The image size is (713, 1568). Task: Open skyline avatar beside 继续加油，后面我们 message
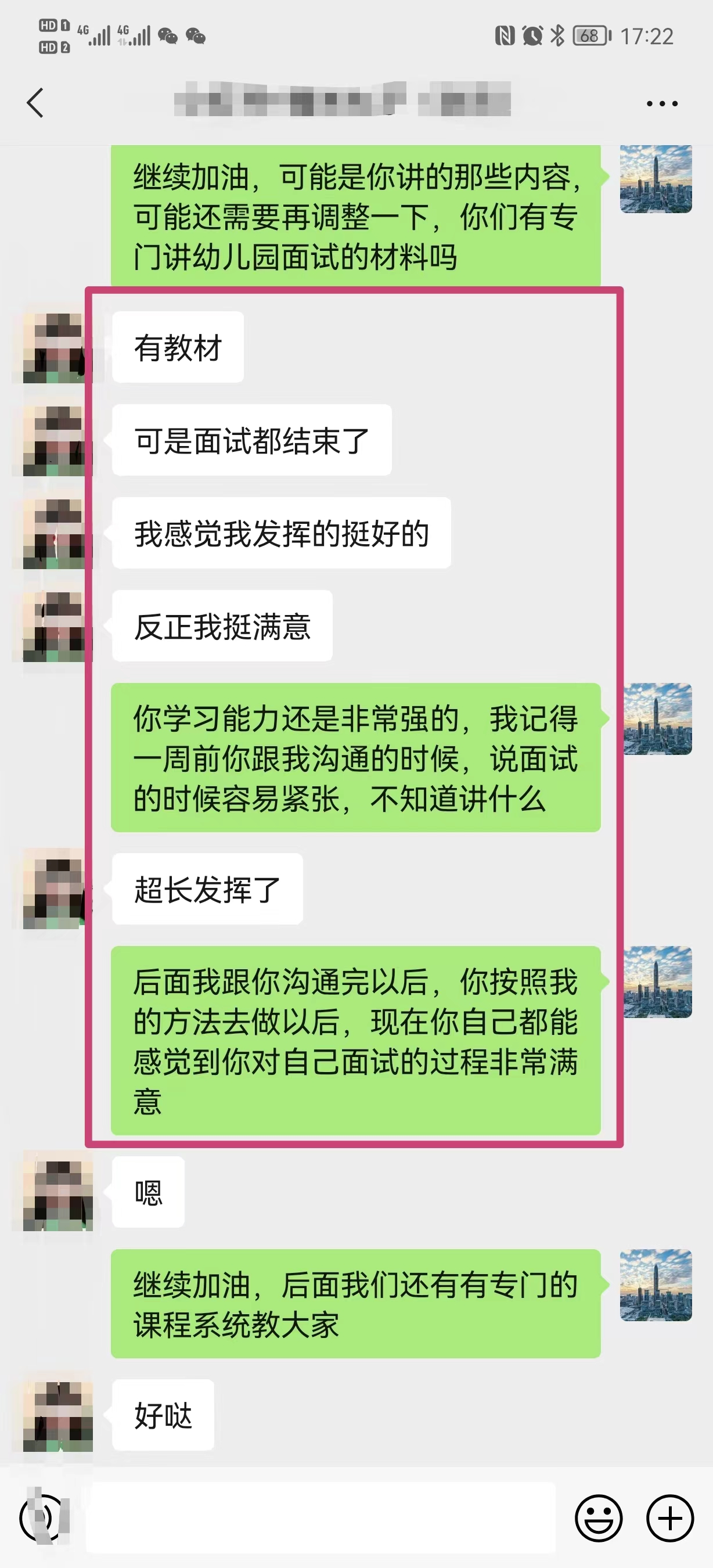point(656,1285)
